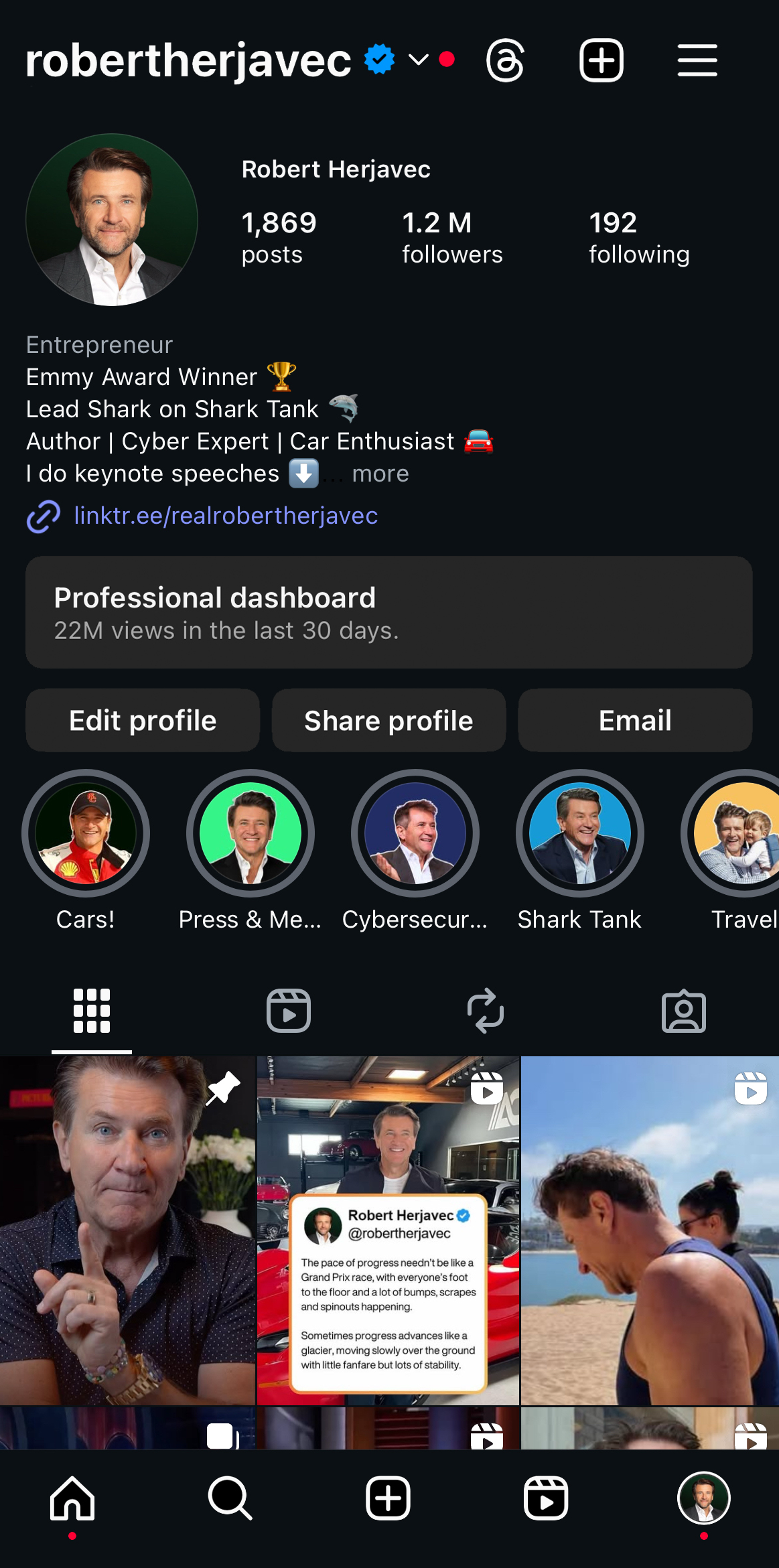
Task: Open the linktr.ee/realrobertherjavec link
Action: [x=226, y=516]
